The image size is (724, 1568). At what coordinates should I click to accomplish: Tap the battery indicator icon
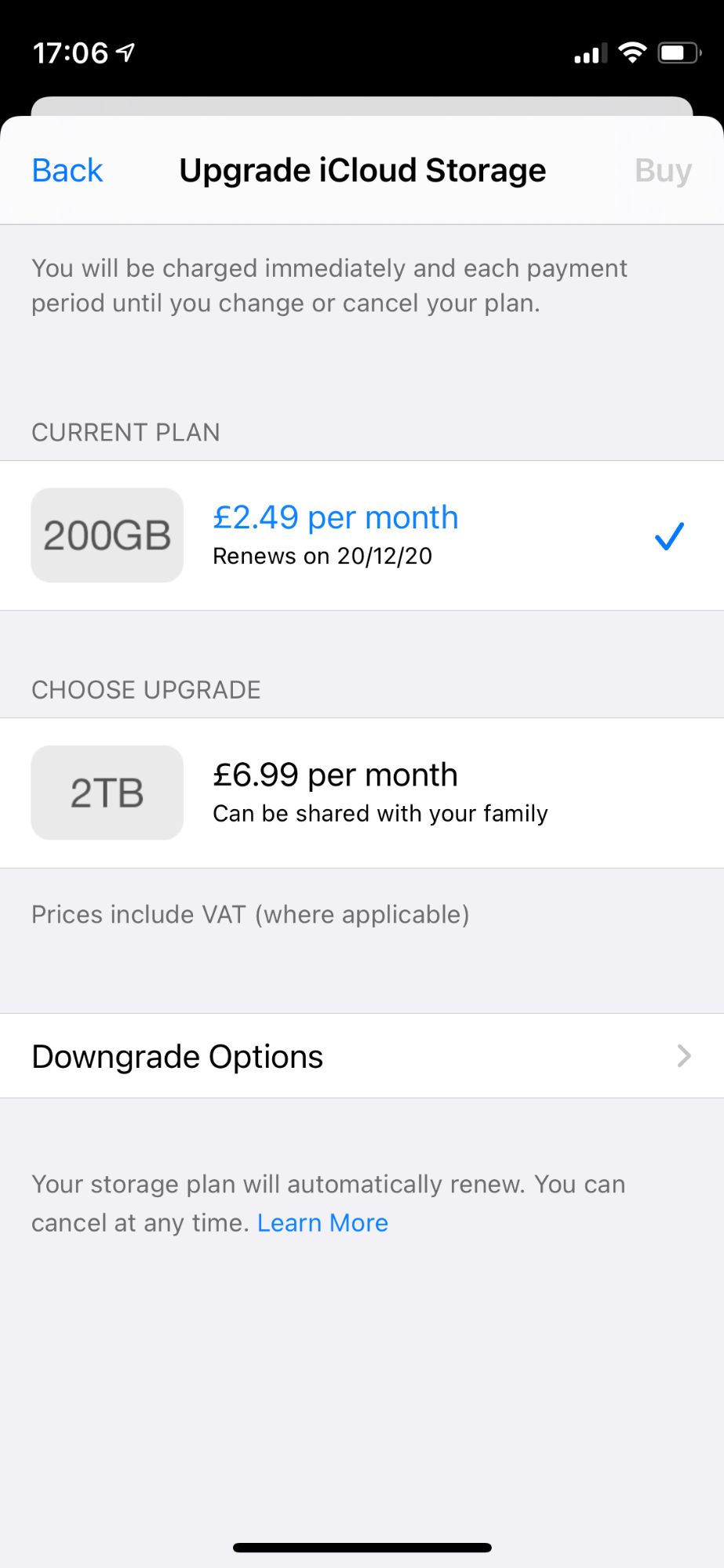[x=676, y=52]
